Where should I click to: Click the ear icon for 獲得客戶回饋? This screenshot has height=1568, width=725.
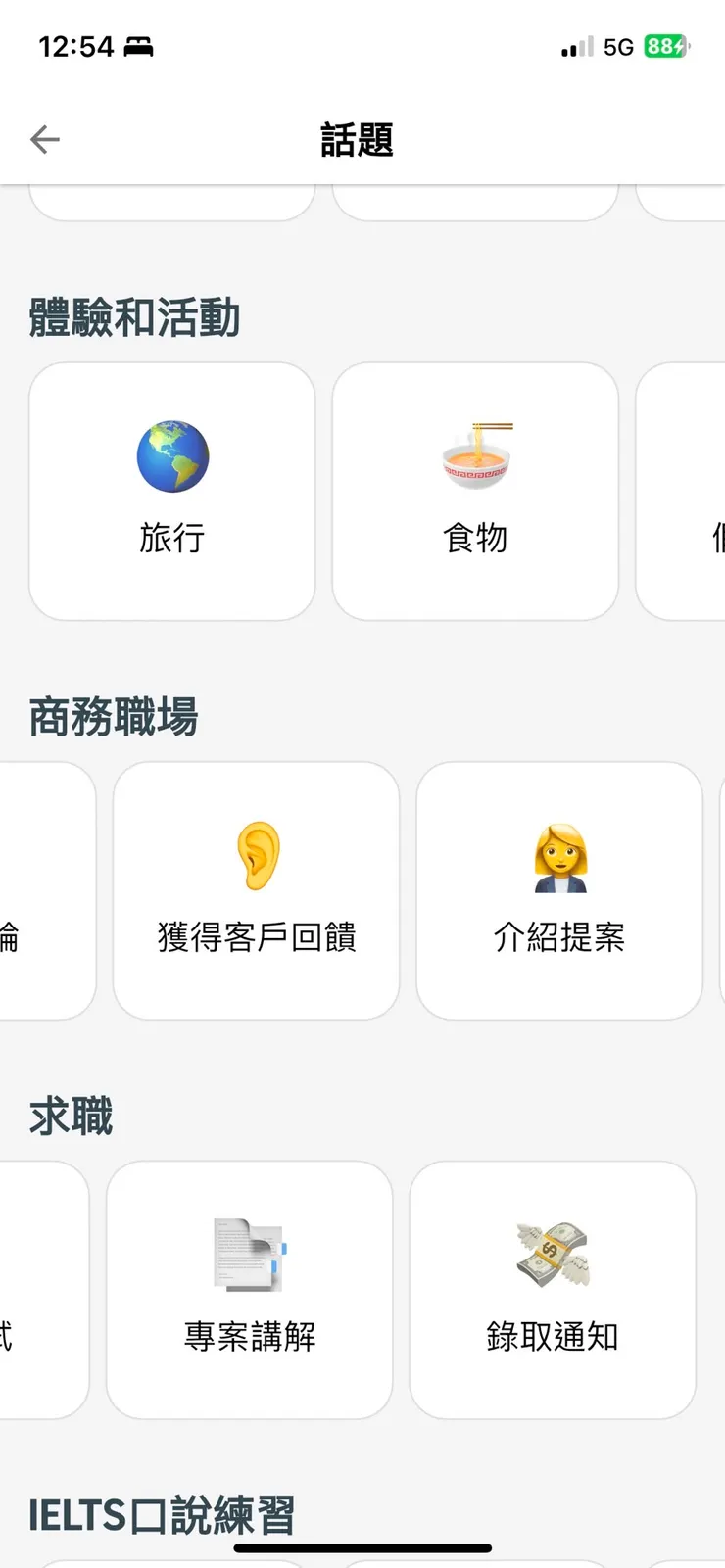tap(255, 854)
